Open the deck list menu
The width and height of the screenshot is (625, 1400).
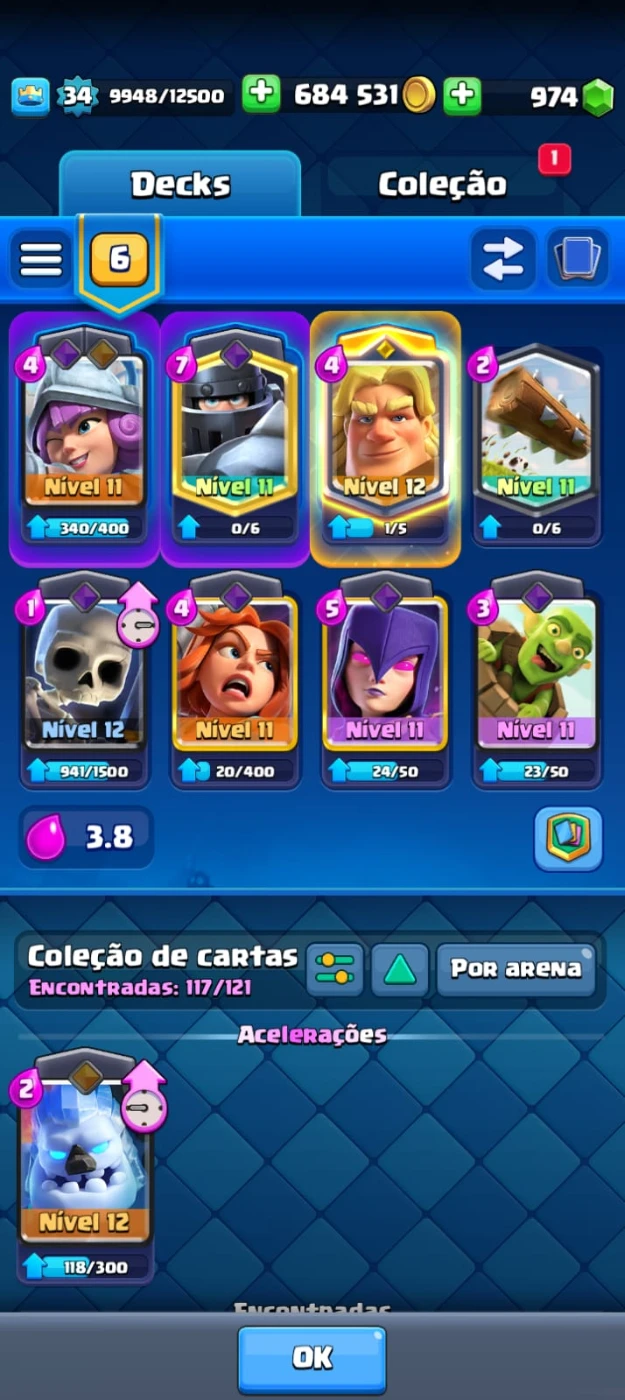pyautogui.click(x=41, y=259)
